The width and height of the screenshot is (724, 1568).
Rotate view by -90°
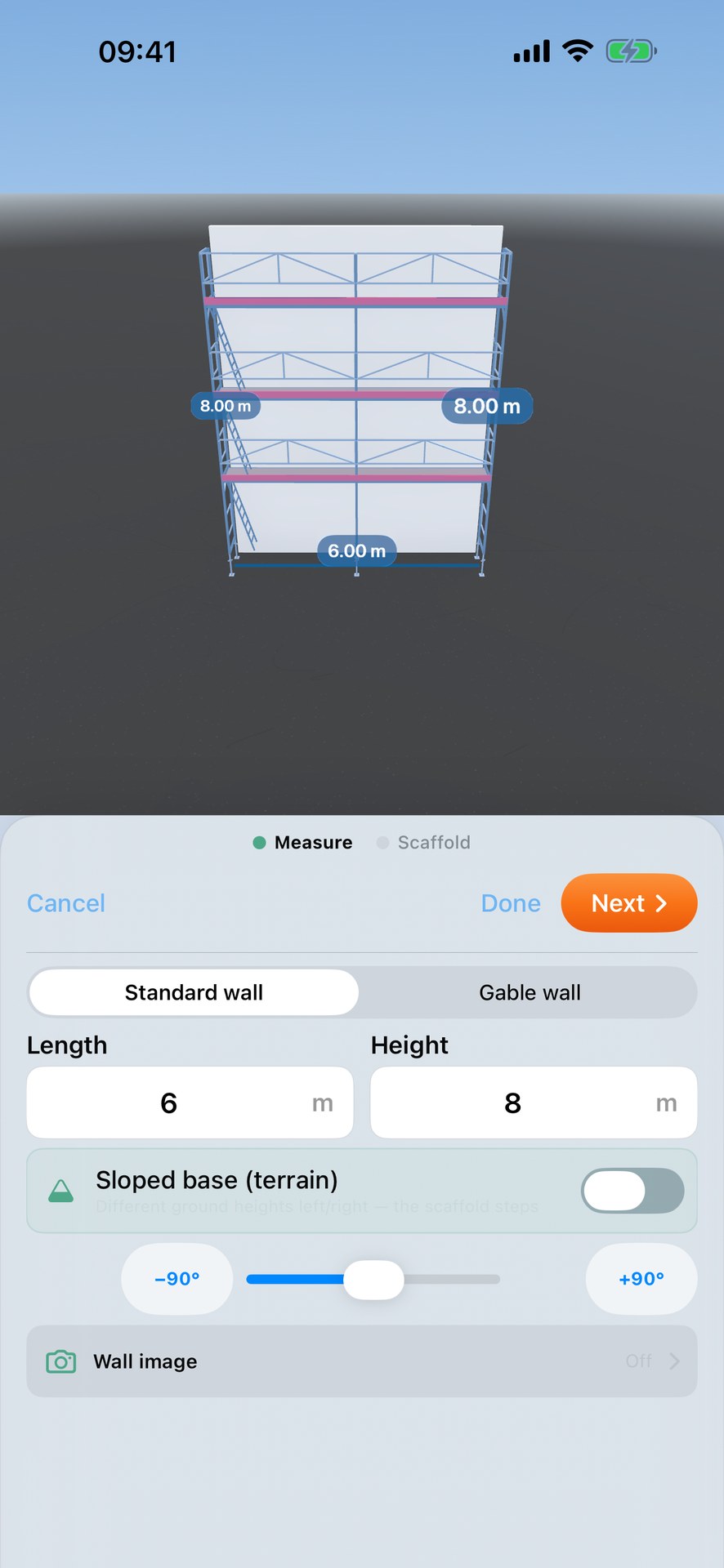point(177,1279)
